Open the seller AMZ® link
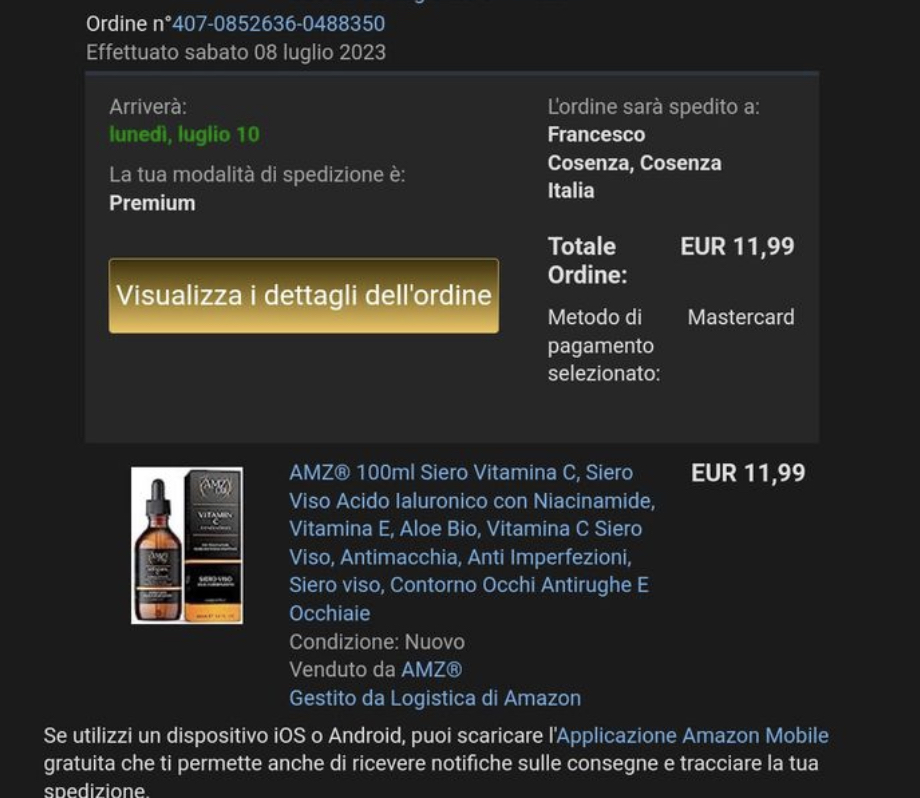The width and height of the screenshot is (920, 798). [431, 669]
